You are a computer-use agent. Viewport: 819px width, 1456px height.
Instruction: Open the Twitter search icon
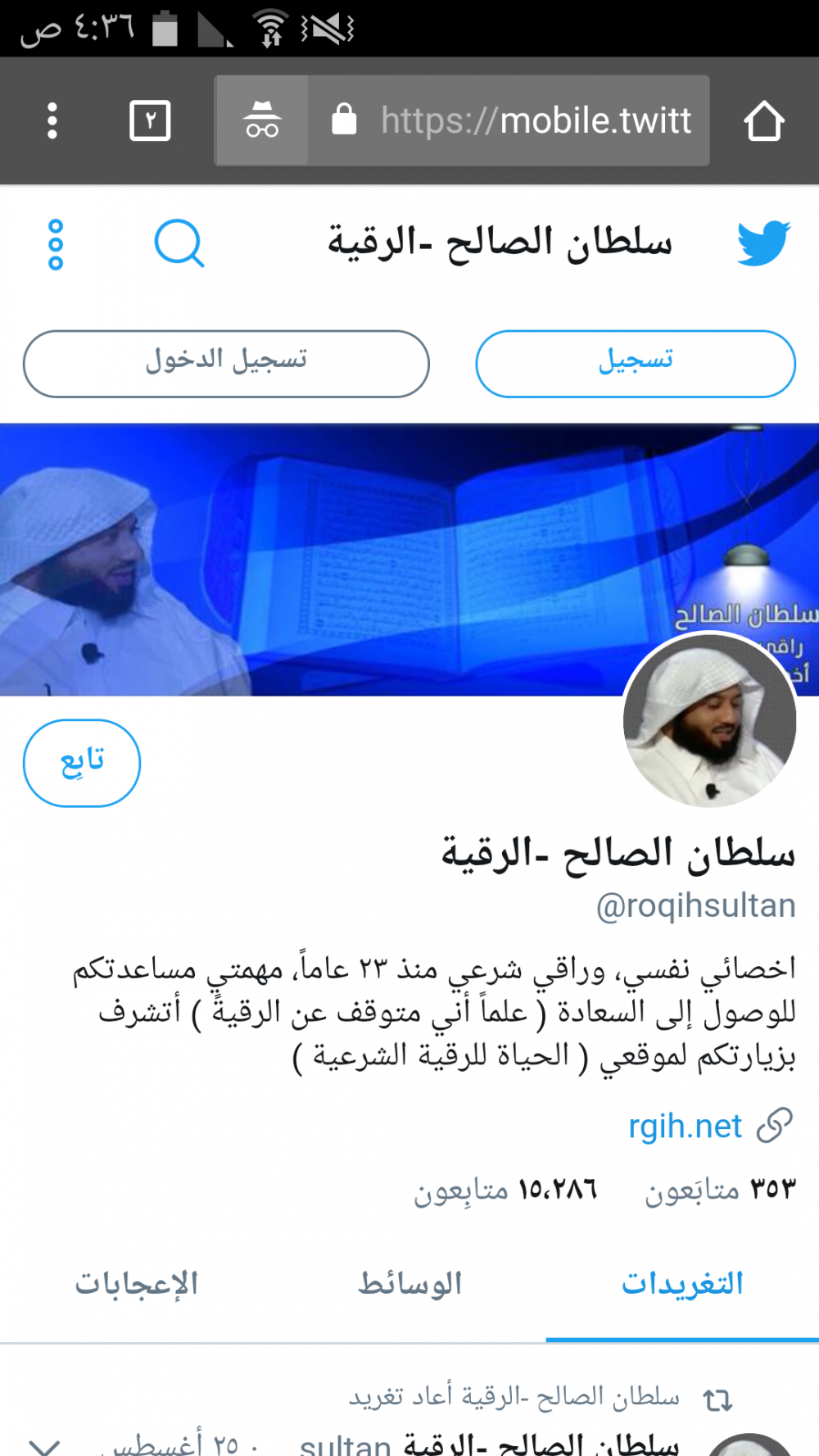coord(179,243)
